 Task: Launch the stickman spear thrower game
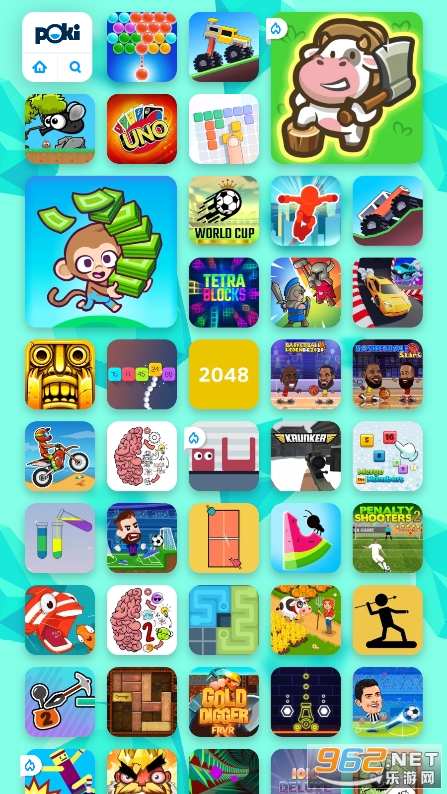[x=388, y=620]
